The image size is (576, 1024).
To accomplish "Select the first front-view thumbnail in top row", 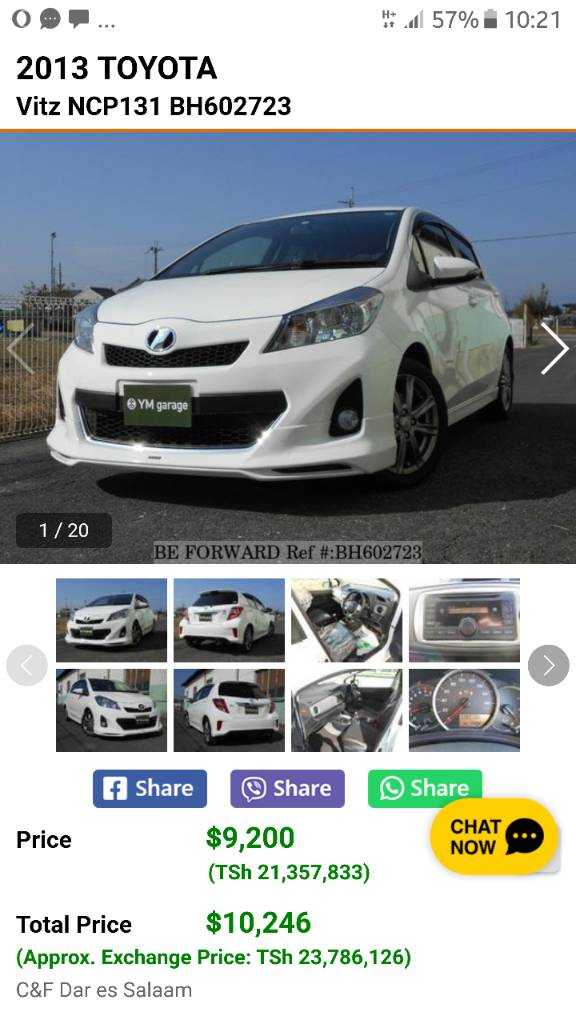I will click(x=112, y=620).
